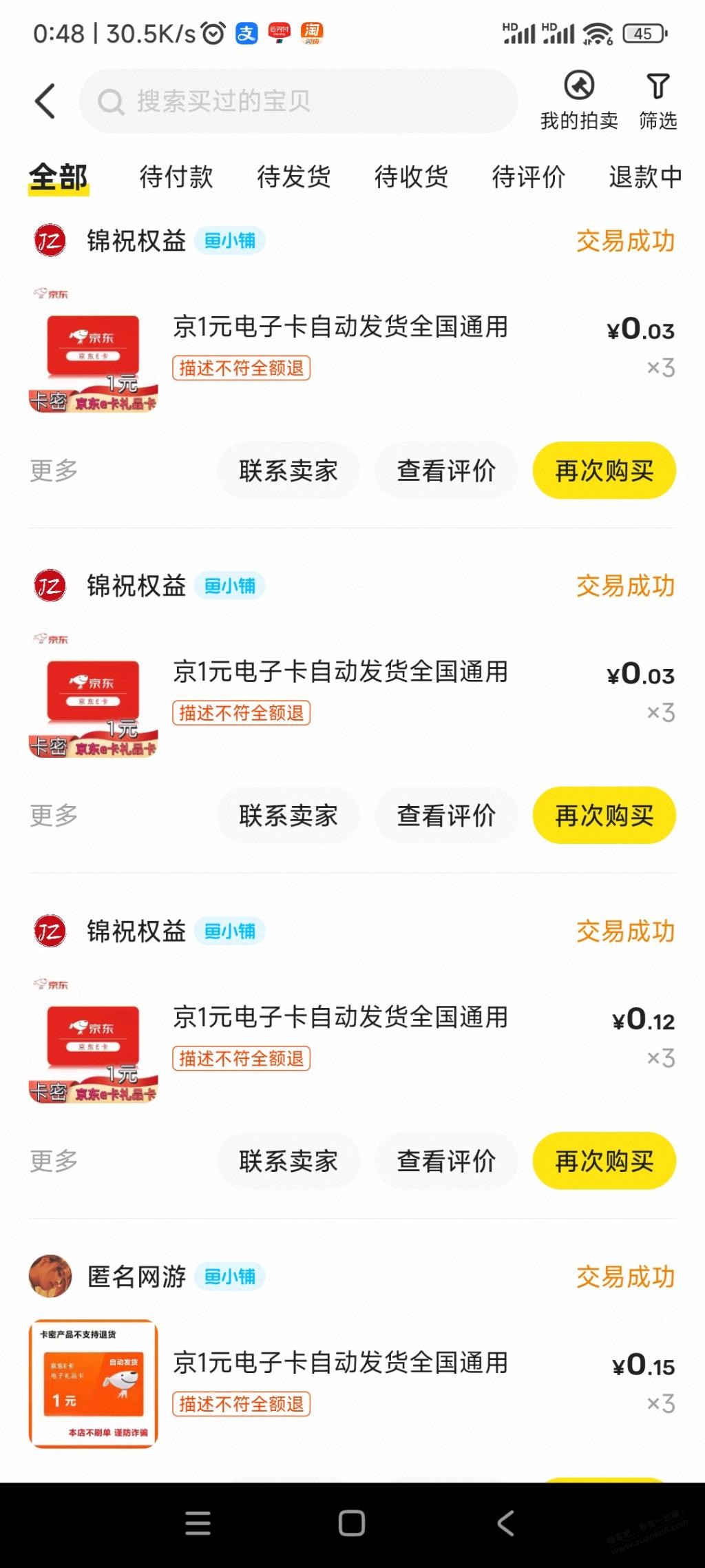Open the ¥0.12 京1元电子卡 order details

[x=340, y=1018]
